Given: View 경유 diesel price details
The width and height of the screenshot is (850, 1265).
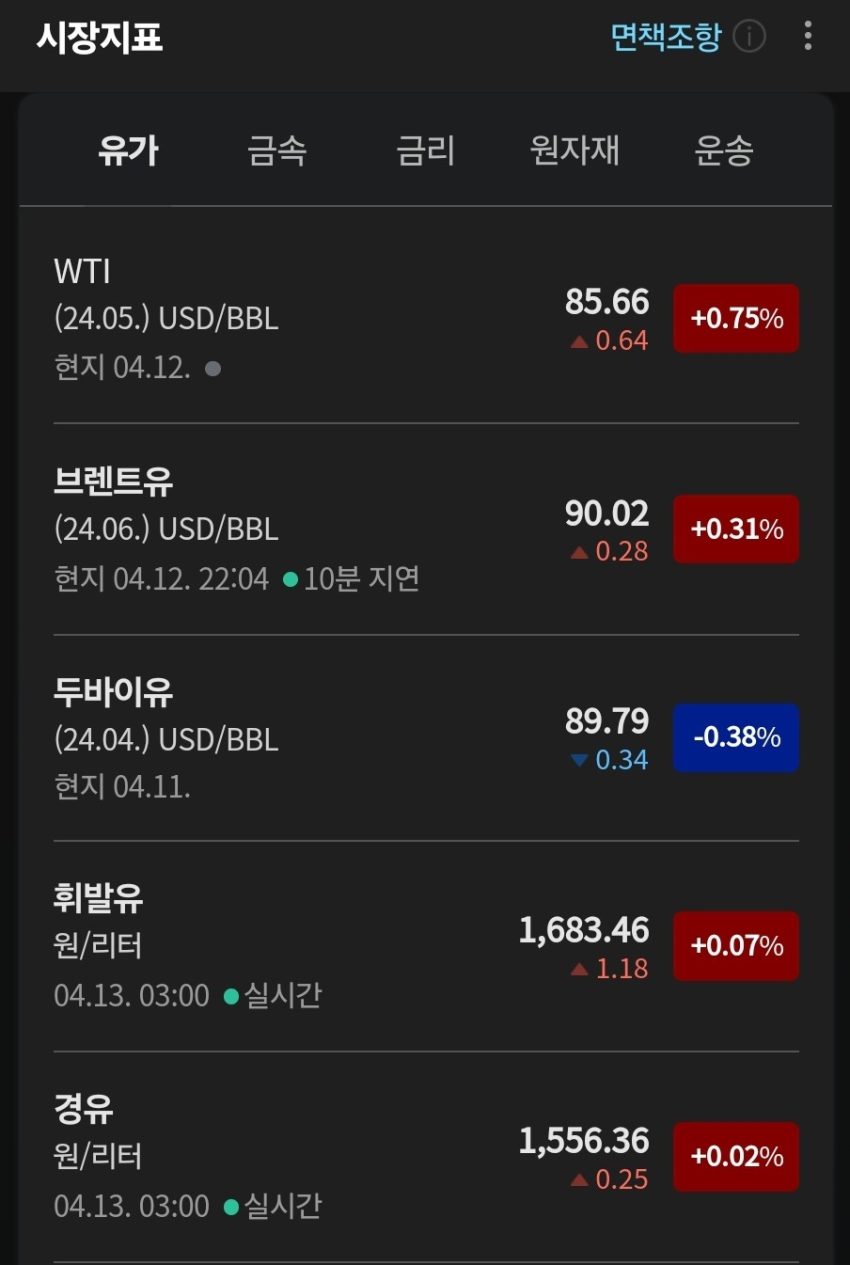Looking at the screenshot, I should pyautogui.click(x=426, y=1156).
